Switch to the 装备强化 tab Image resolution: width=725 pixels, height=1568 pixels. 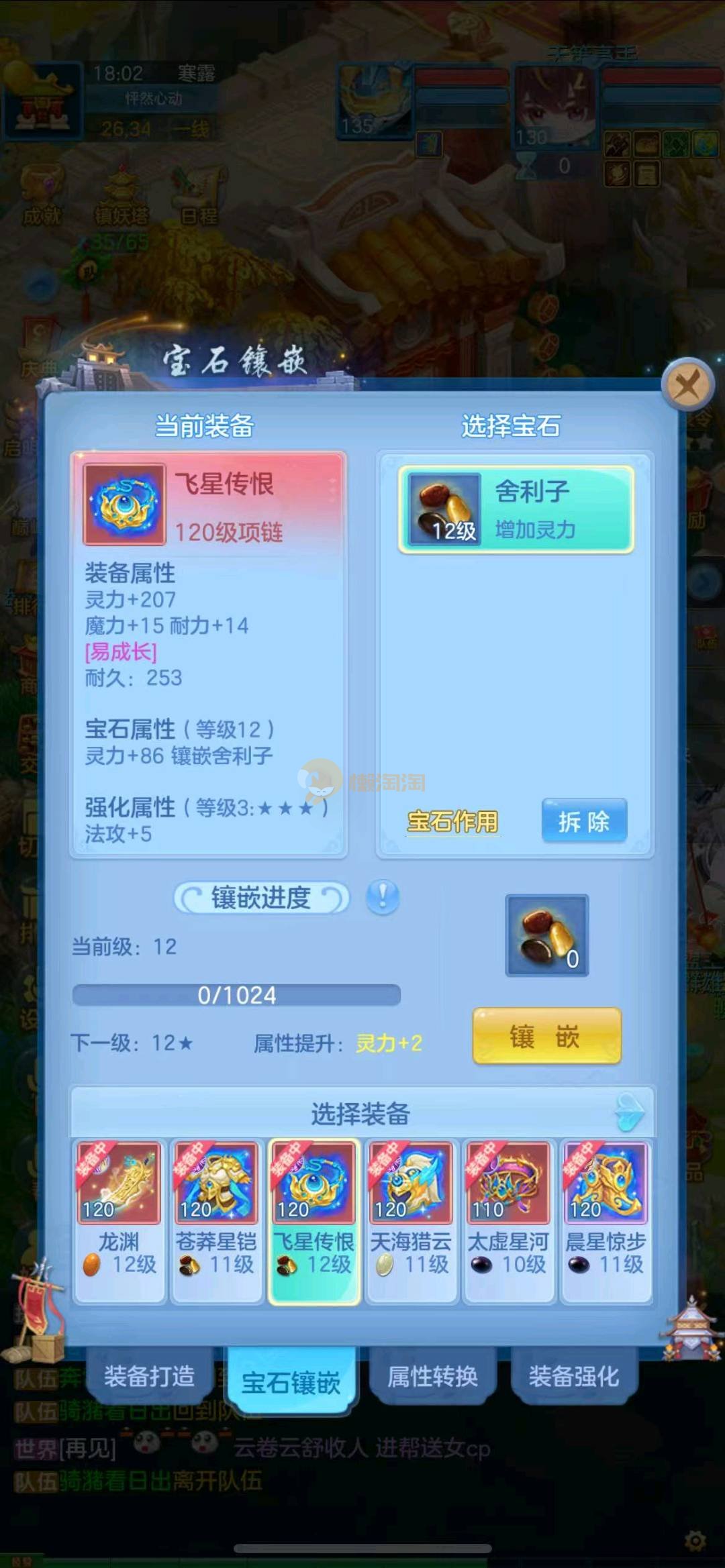tap(573, 1376)
